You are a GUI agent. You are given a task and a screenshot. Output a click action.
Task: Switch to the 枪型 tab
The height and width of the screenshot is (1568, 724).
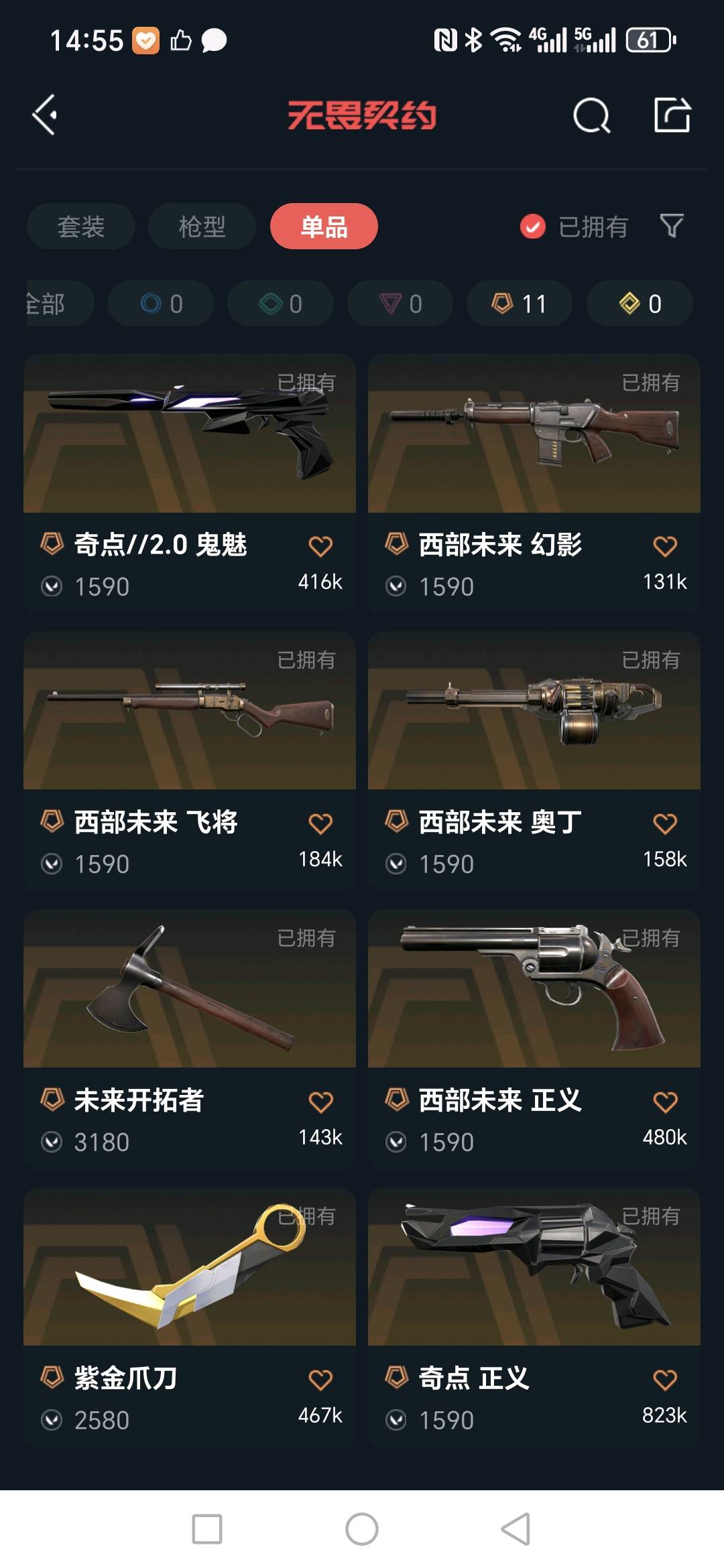[202, 226]
